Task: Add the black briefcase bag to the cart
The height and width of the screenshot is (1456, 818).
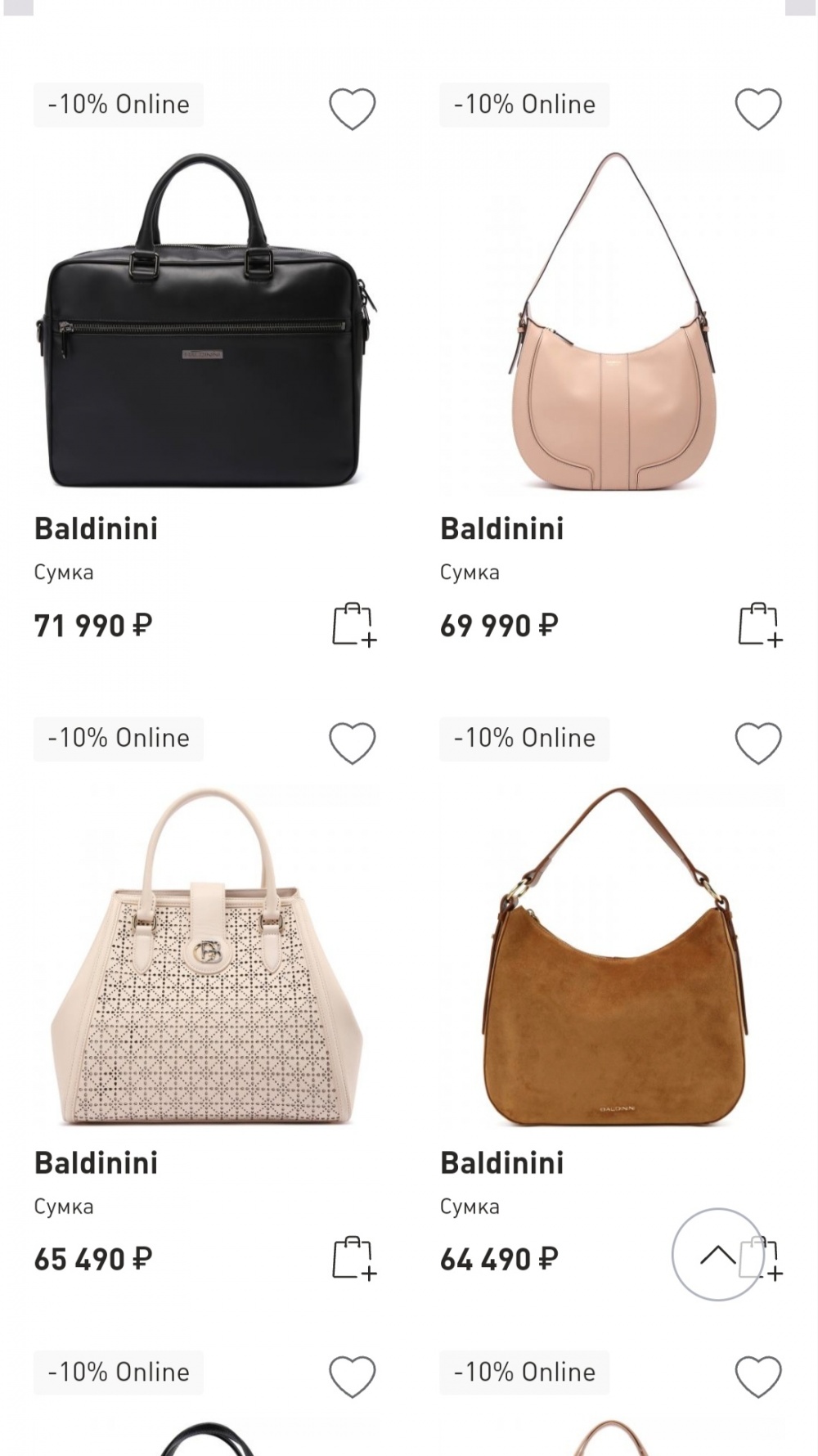Action: tap(352, 624)
